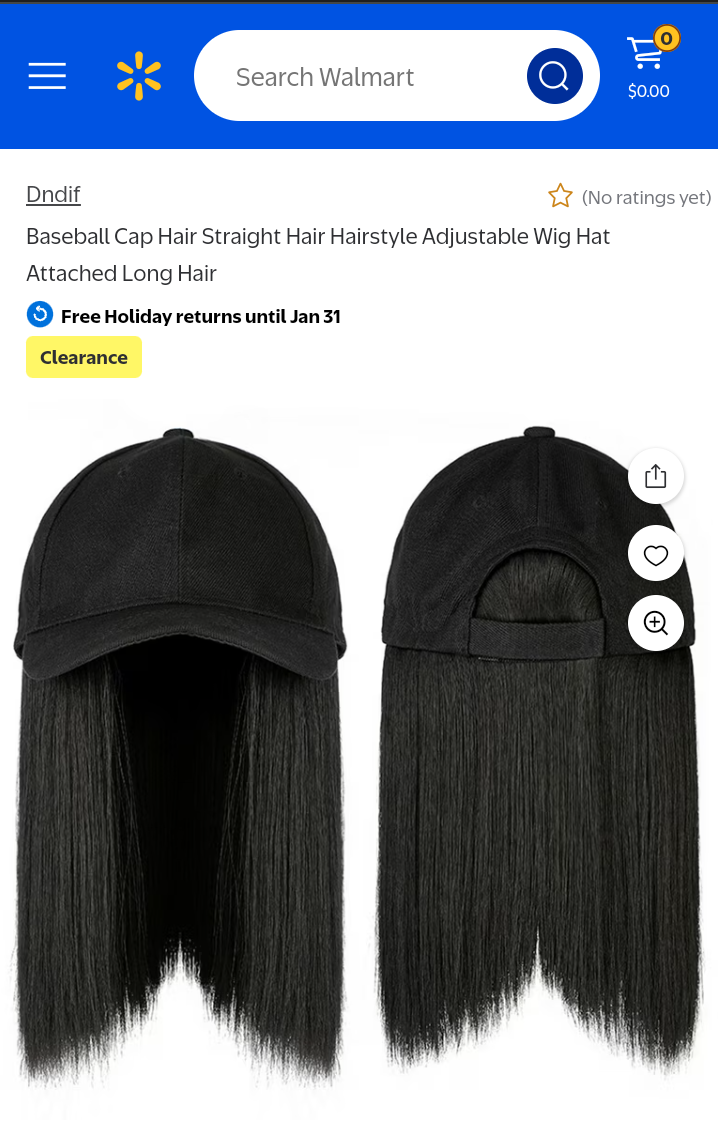Viewport: 718px width, 1126px height.
Task: Open the hamburger menu
Action: pyautogui.click(x=47, y=76)
